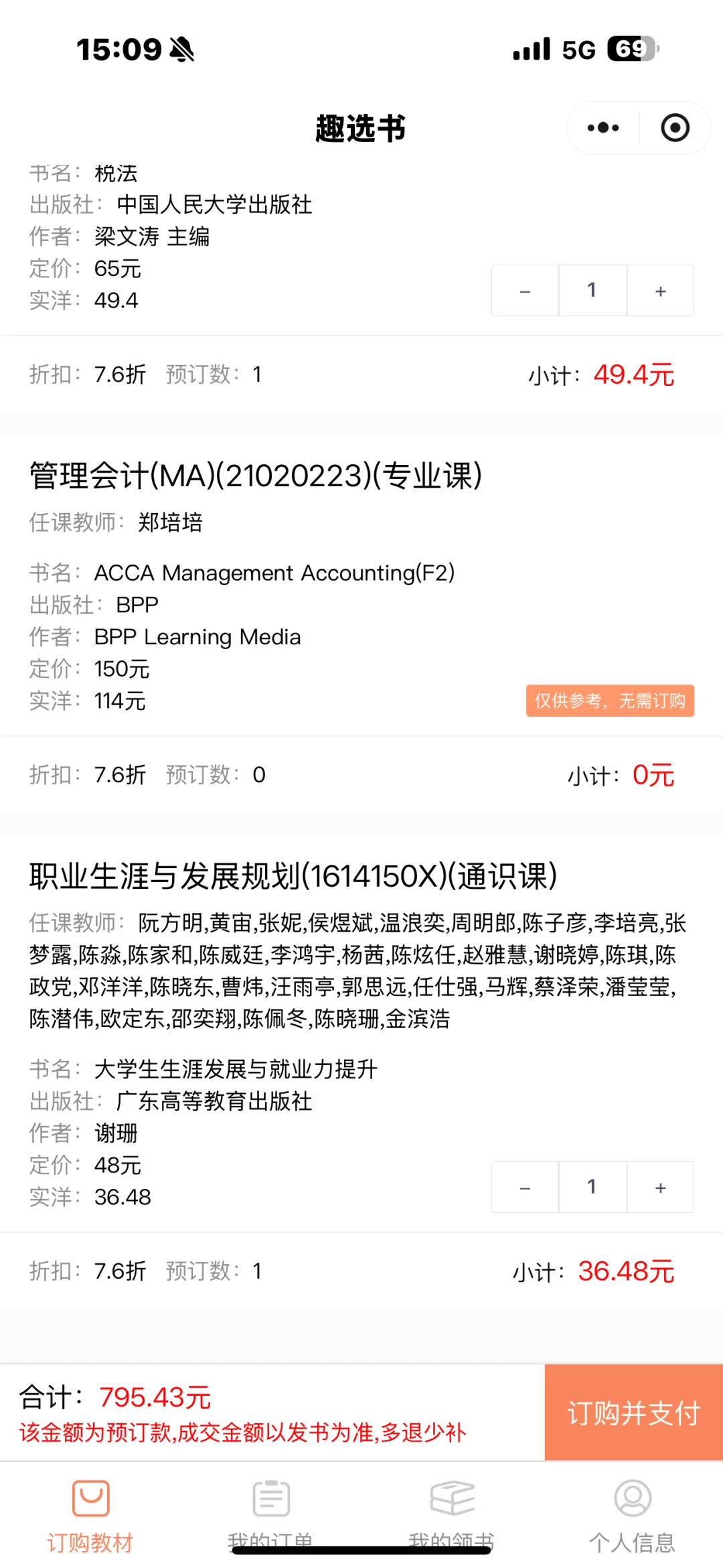Edit quantity field for 大学生生涯发展与就业力提升
Viewport: 723px width, 1568px height.
[592, 1188]
